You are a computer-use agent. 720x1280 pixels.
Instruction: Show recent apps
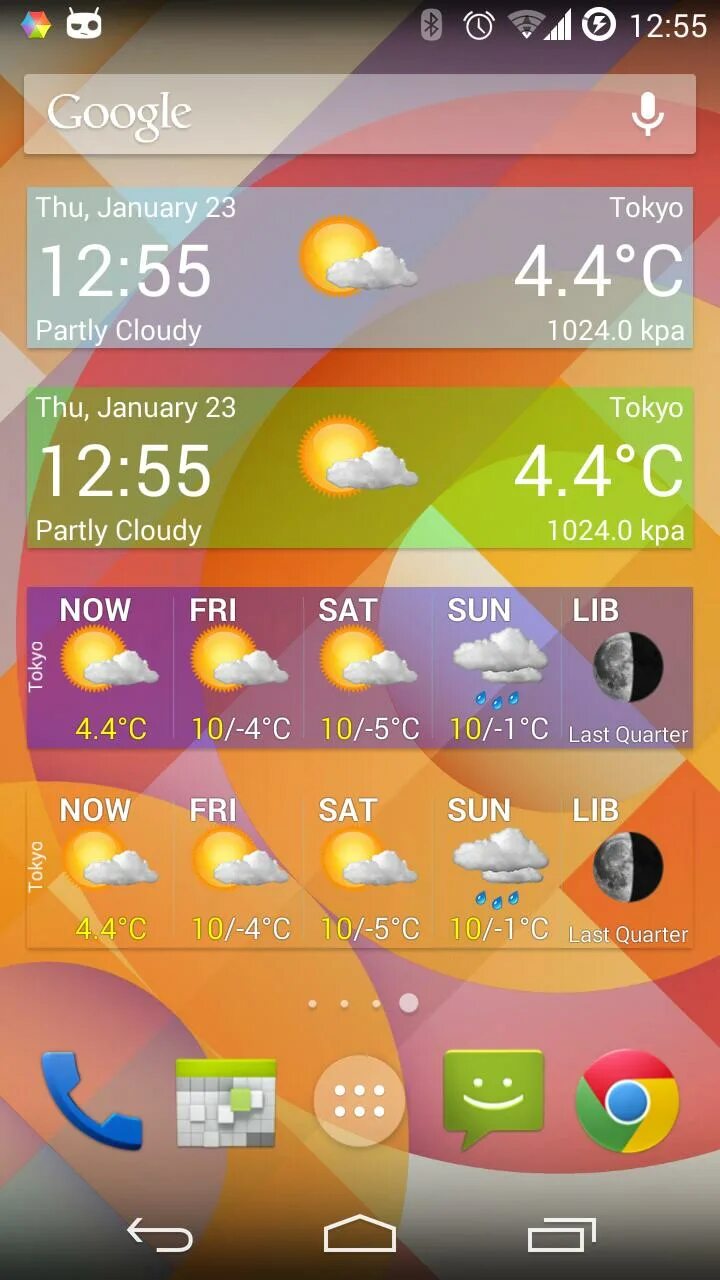(x=561, y=1236)
